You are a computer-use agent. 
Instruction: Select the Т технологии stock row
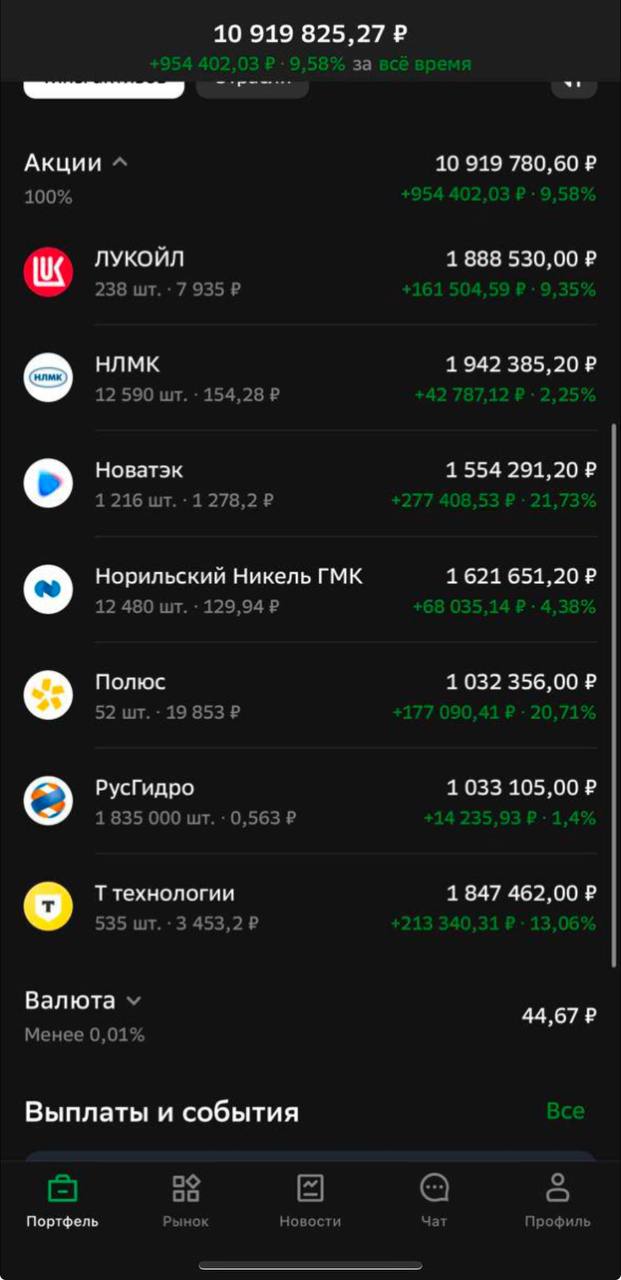pyautogui.click(x=310, y=907)
